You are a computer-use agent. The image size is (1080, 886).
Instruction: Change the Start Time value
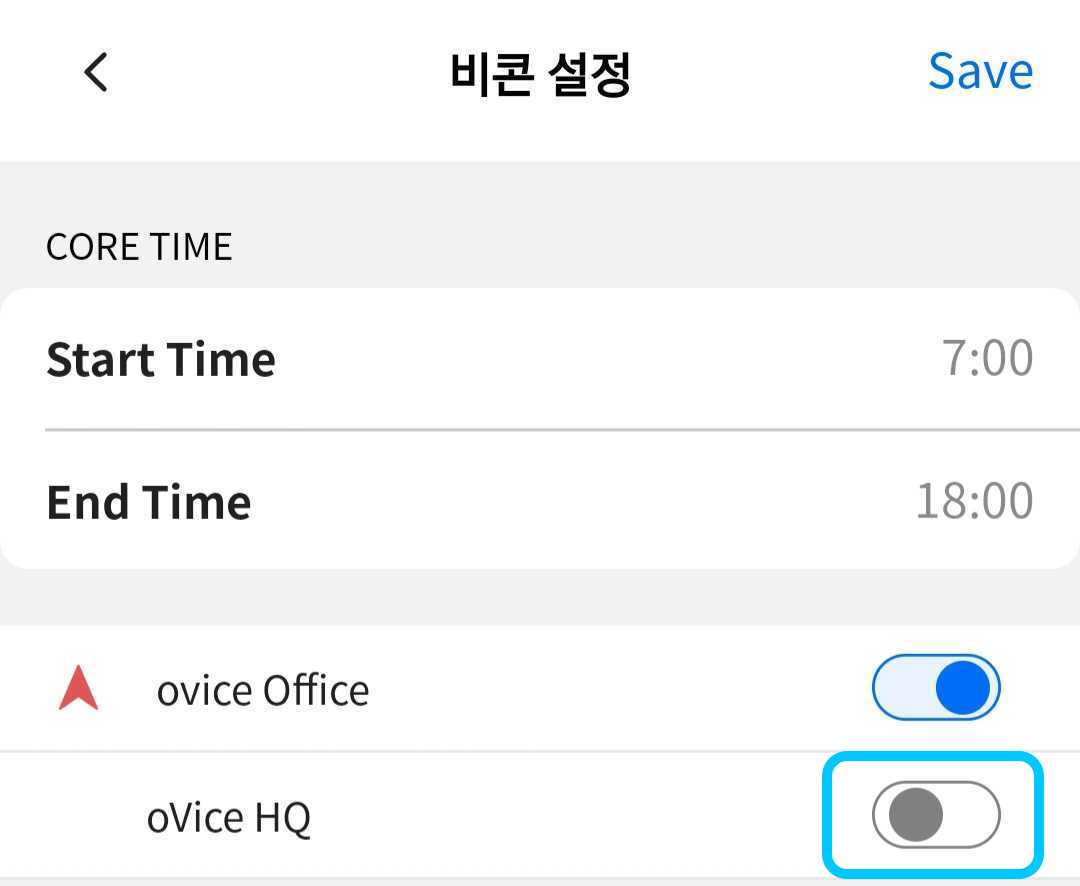[x=986, y=358]
